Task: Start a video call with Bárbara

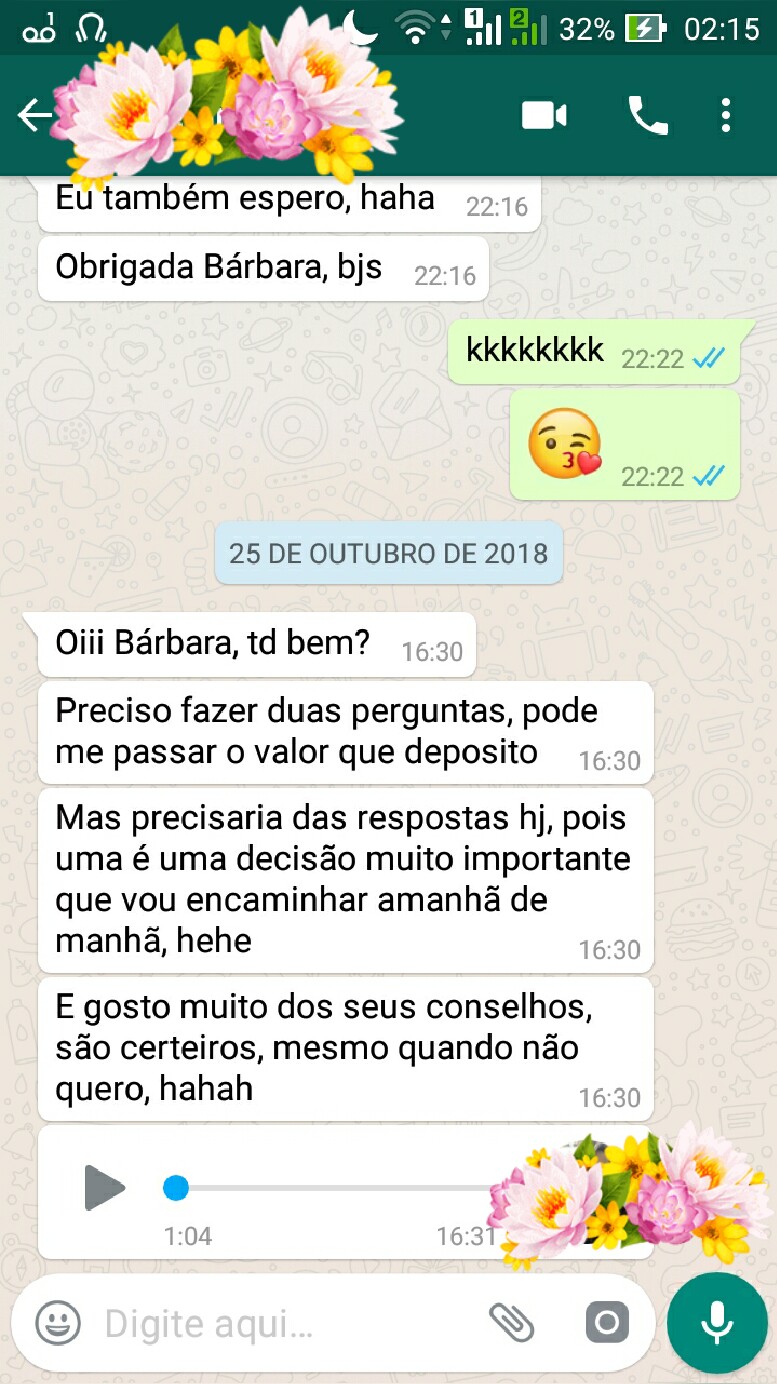Action: click(543, 115)
